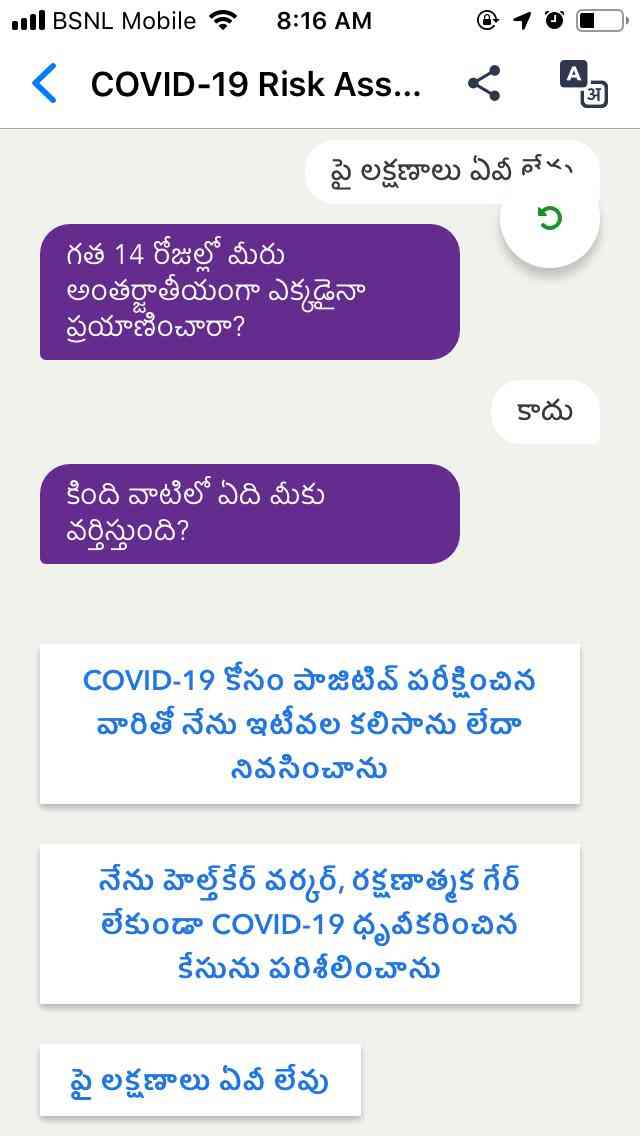
Task: Select the option about contact with a COVID-19 positive person
Action: coord(310,724)
